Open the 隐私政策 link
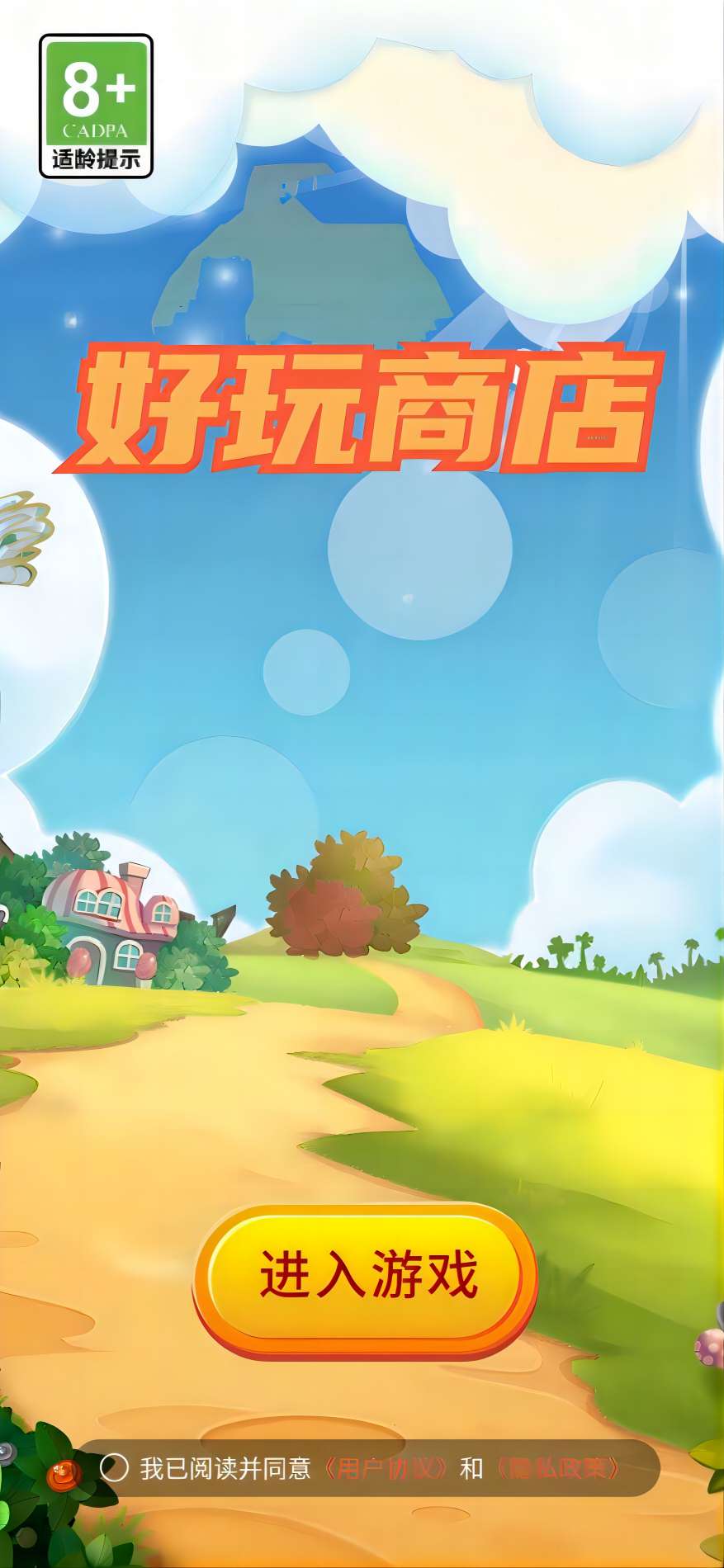 coord(557,1468)
